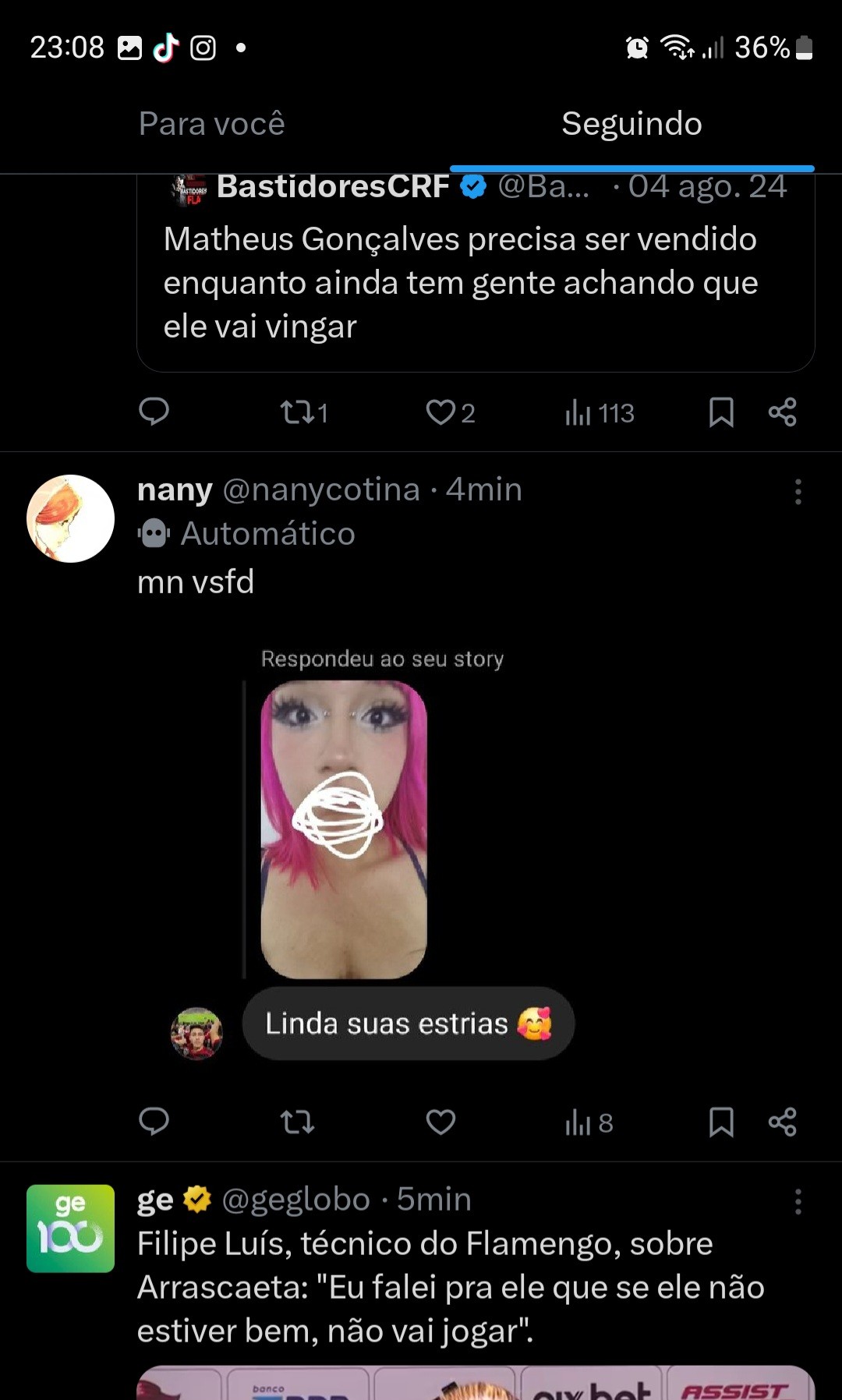Image resolution: width=842 pixels, height=1400 pixels.
Task: Open ge's profile avatar
Action: (x=70, y=1229)
